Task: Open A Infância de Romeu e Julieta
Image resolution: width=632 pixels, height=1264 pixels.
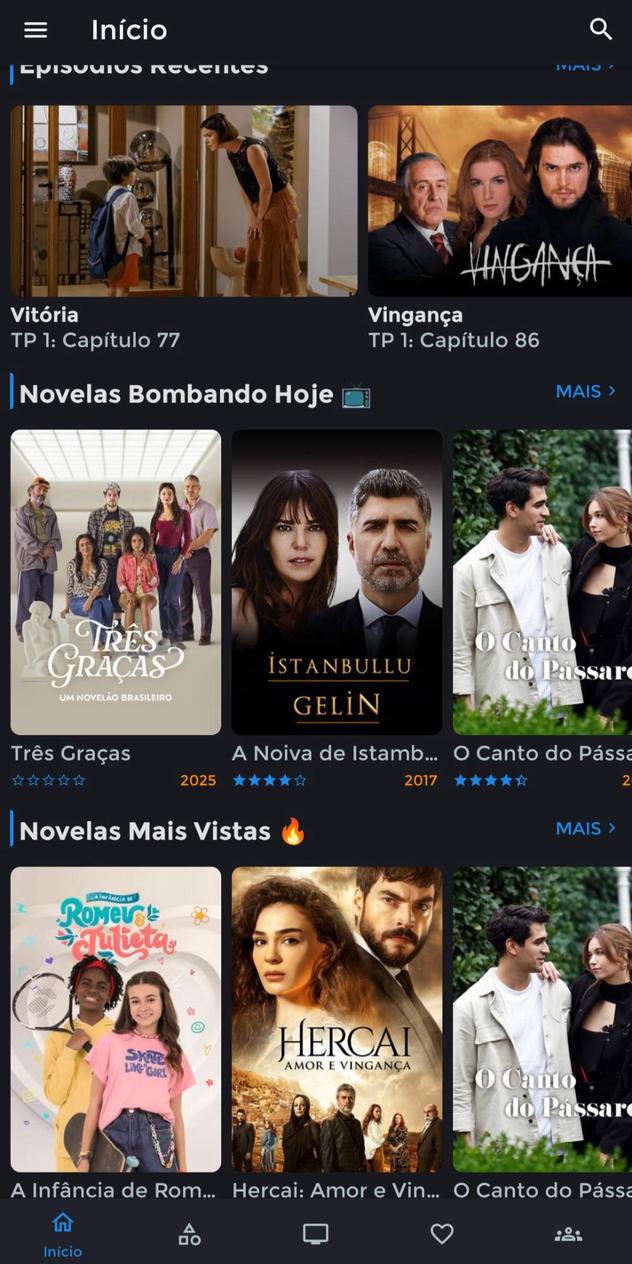Action: (116, 1019)
